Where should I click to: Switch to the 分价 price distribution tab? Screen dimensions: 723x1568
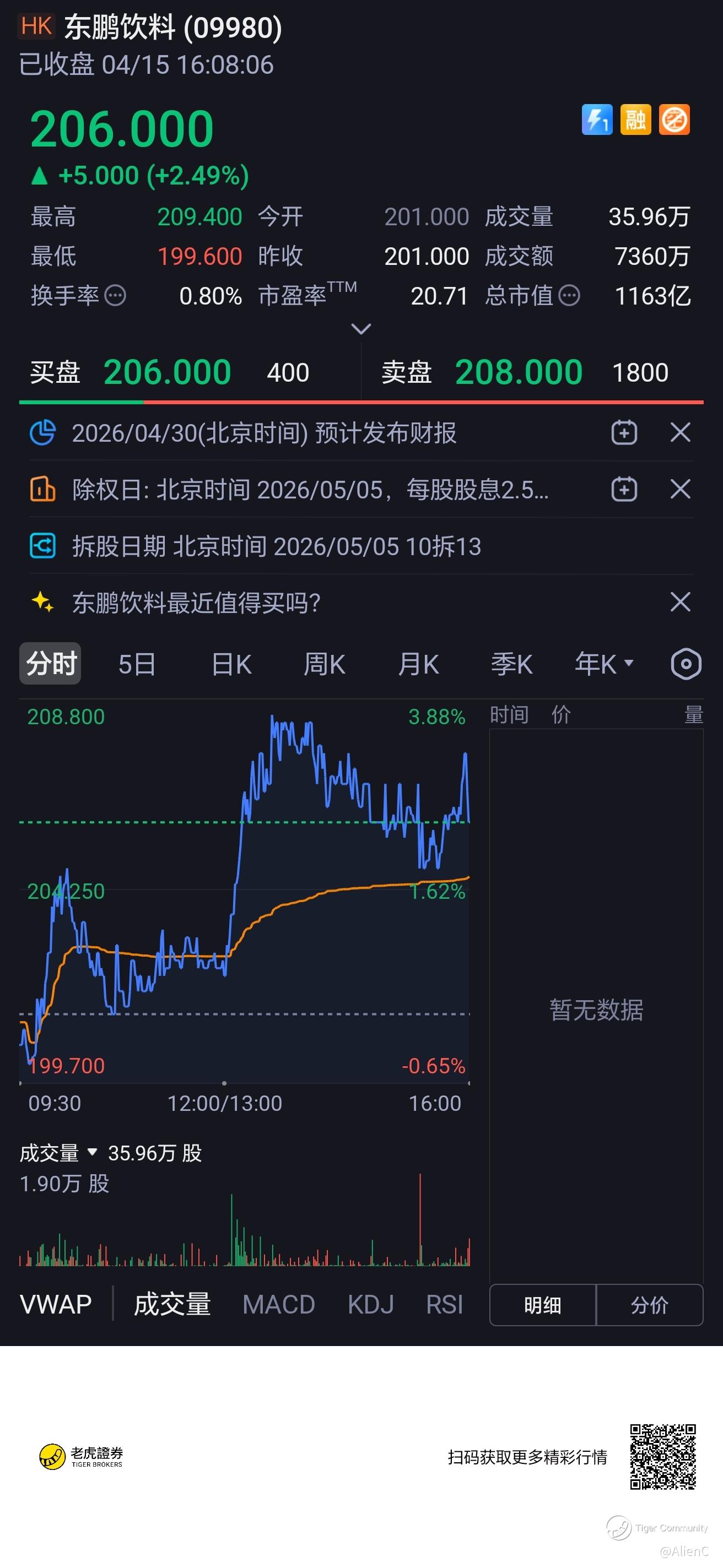point(649,1305)
